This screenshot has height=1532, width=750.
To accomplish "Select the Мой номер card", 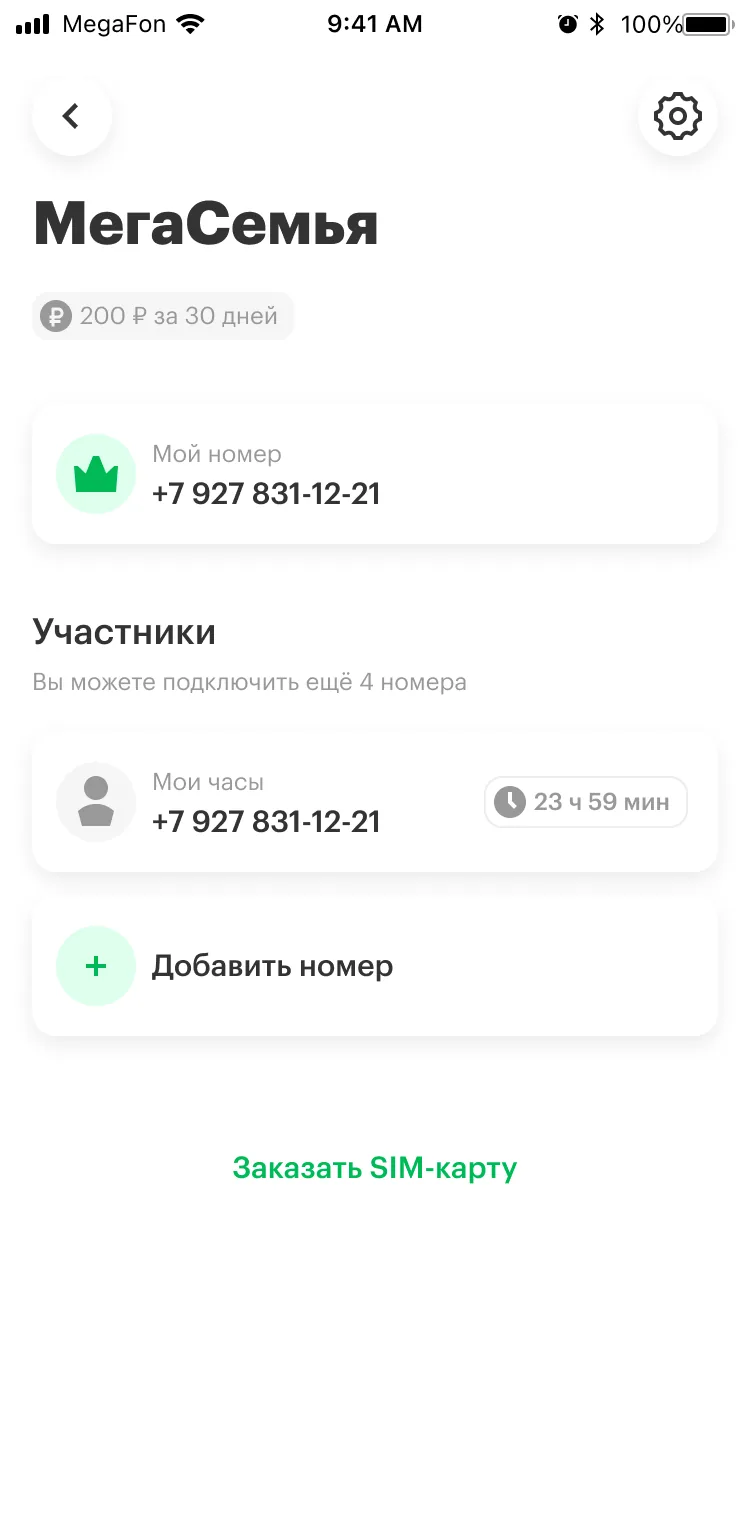I will pos(374,473).
